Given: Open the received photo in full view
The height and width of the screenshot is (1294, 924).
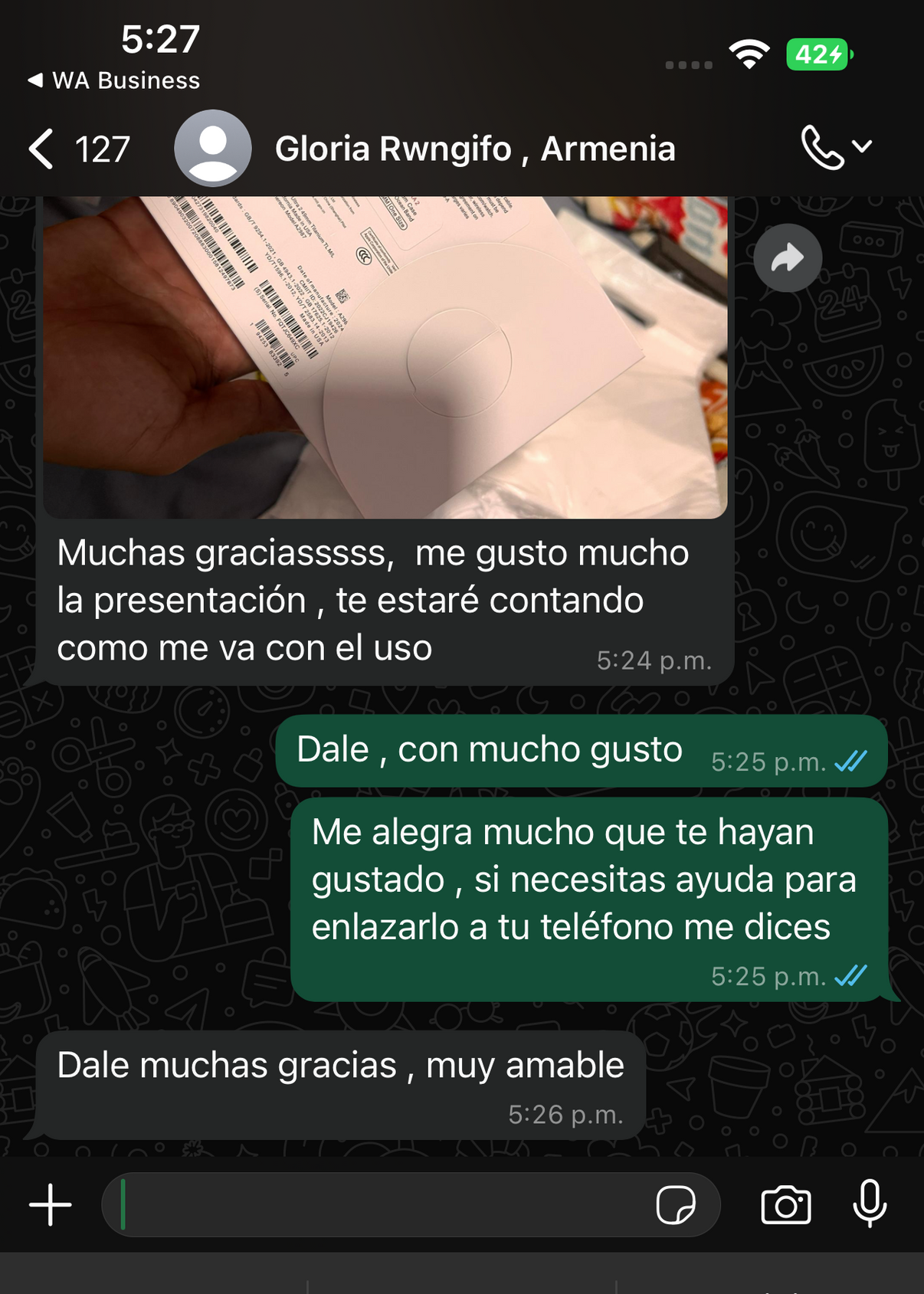Looking at the screenshot, I should click(385, 356).
